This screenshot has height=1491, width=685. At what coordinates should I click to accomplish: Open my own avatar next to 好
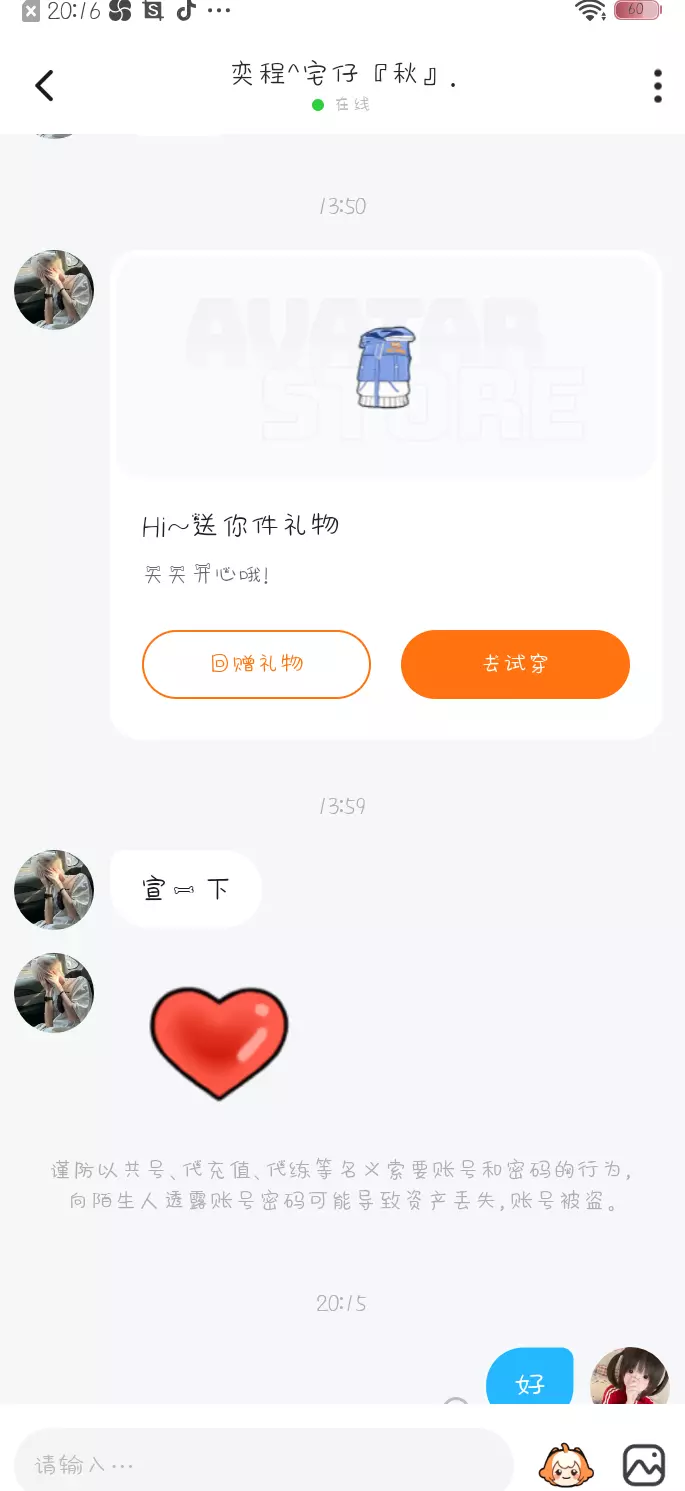pos(629,1380)
